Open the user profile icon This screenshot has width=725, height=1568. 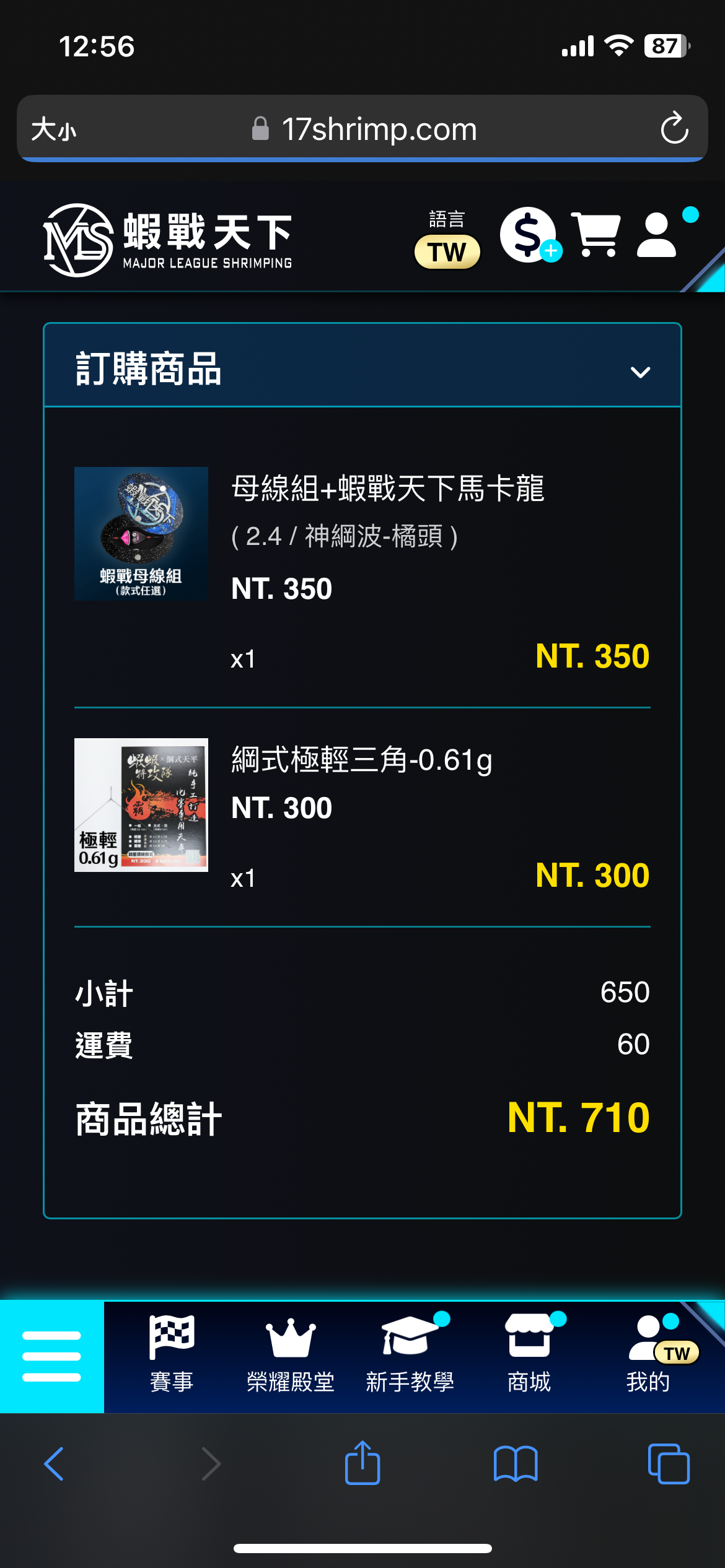[656, 235]
